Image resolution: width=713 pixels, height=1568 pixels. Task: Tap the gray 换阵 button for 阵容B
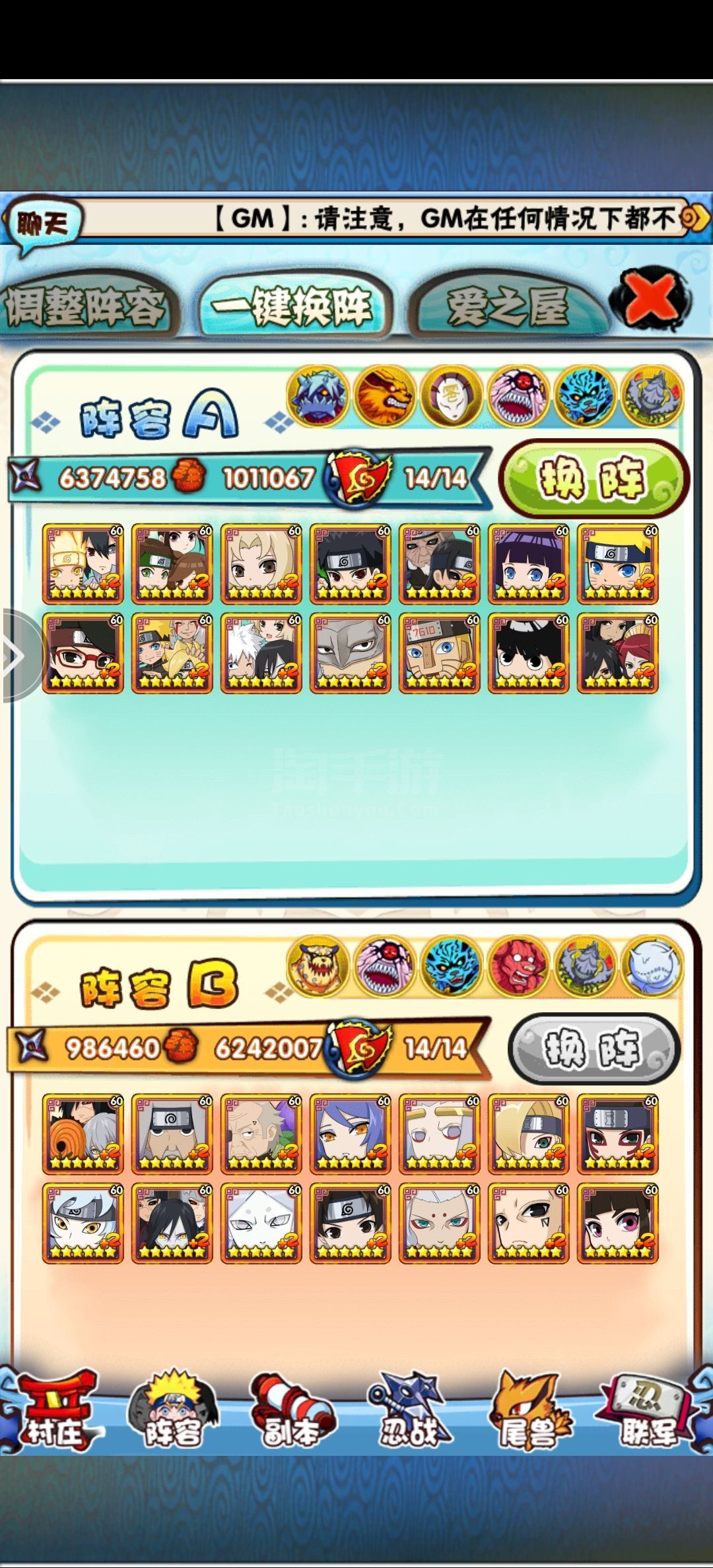click(593, 1049)
